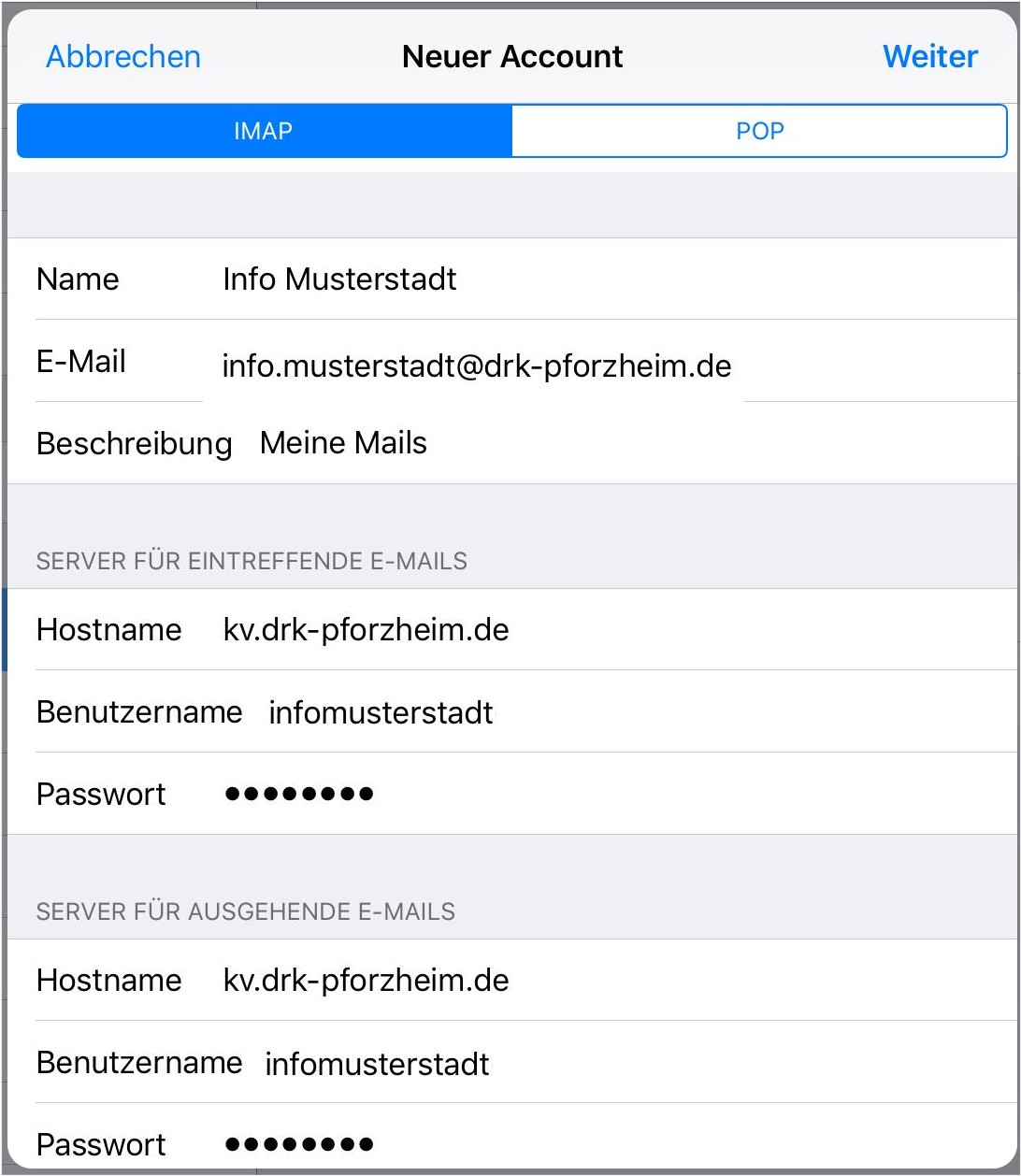Tap Weiter to continue
This screenshot has width=1021, height=1176.
click(x=930, y=57)
